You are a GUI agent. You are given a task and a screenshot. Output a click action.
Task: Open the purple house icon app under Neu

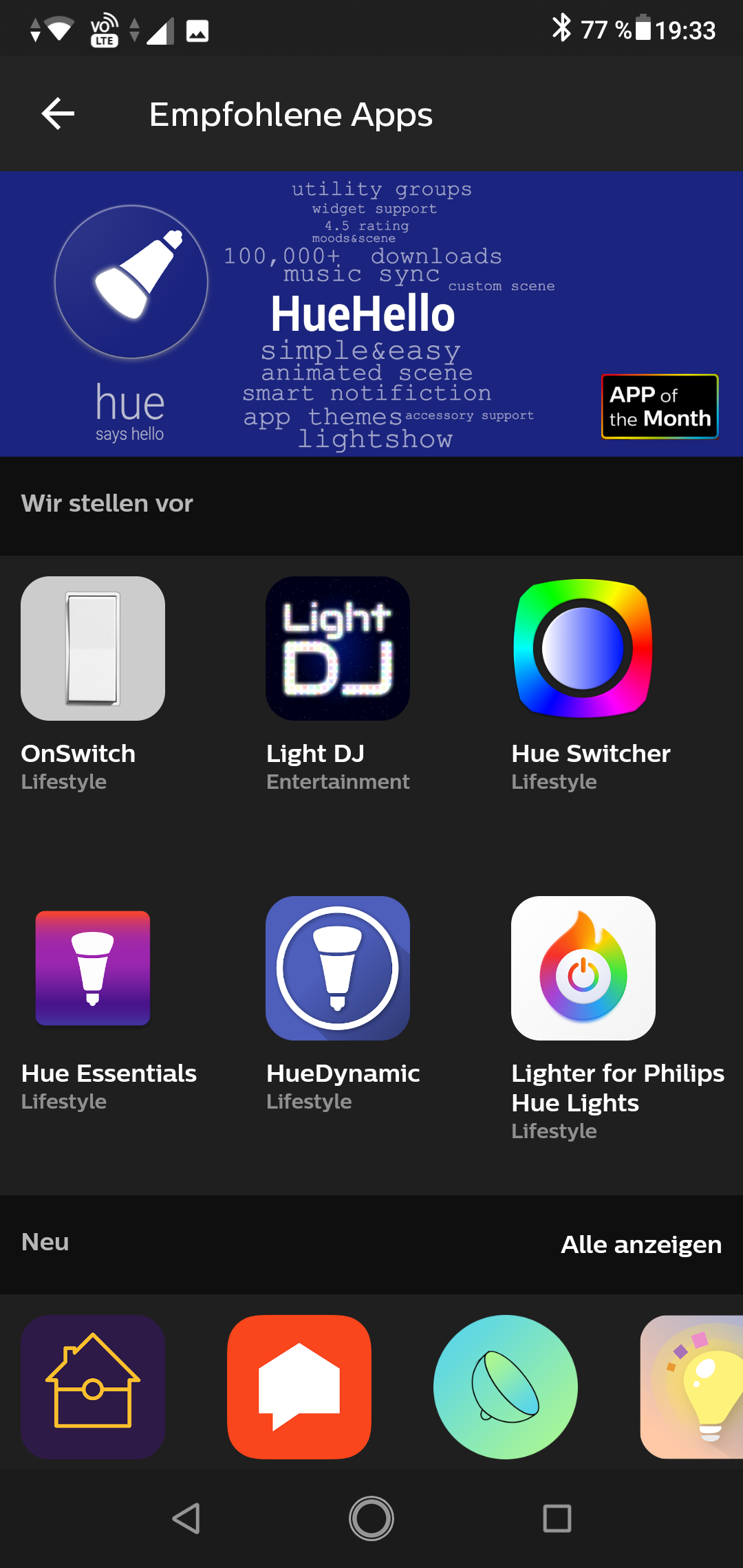pyautogui.click(x=93, y=1387)
